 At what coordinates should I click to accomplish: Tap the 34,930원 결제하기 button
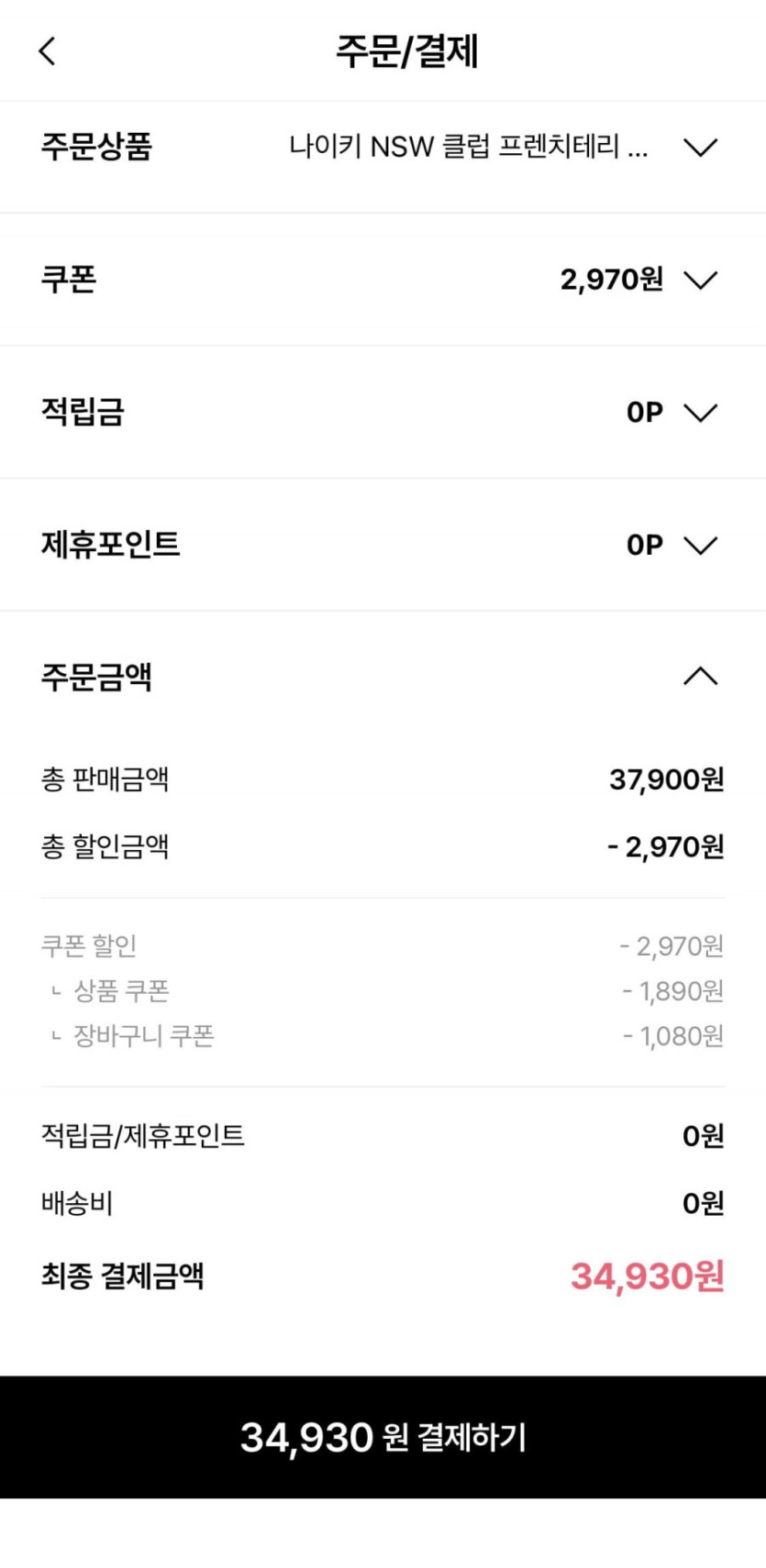click(x=383, y=1437)
